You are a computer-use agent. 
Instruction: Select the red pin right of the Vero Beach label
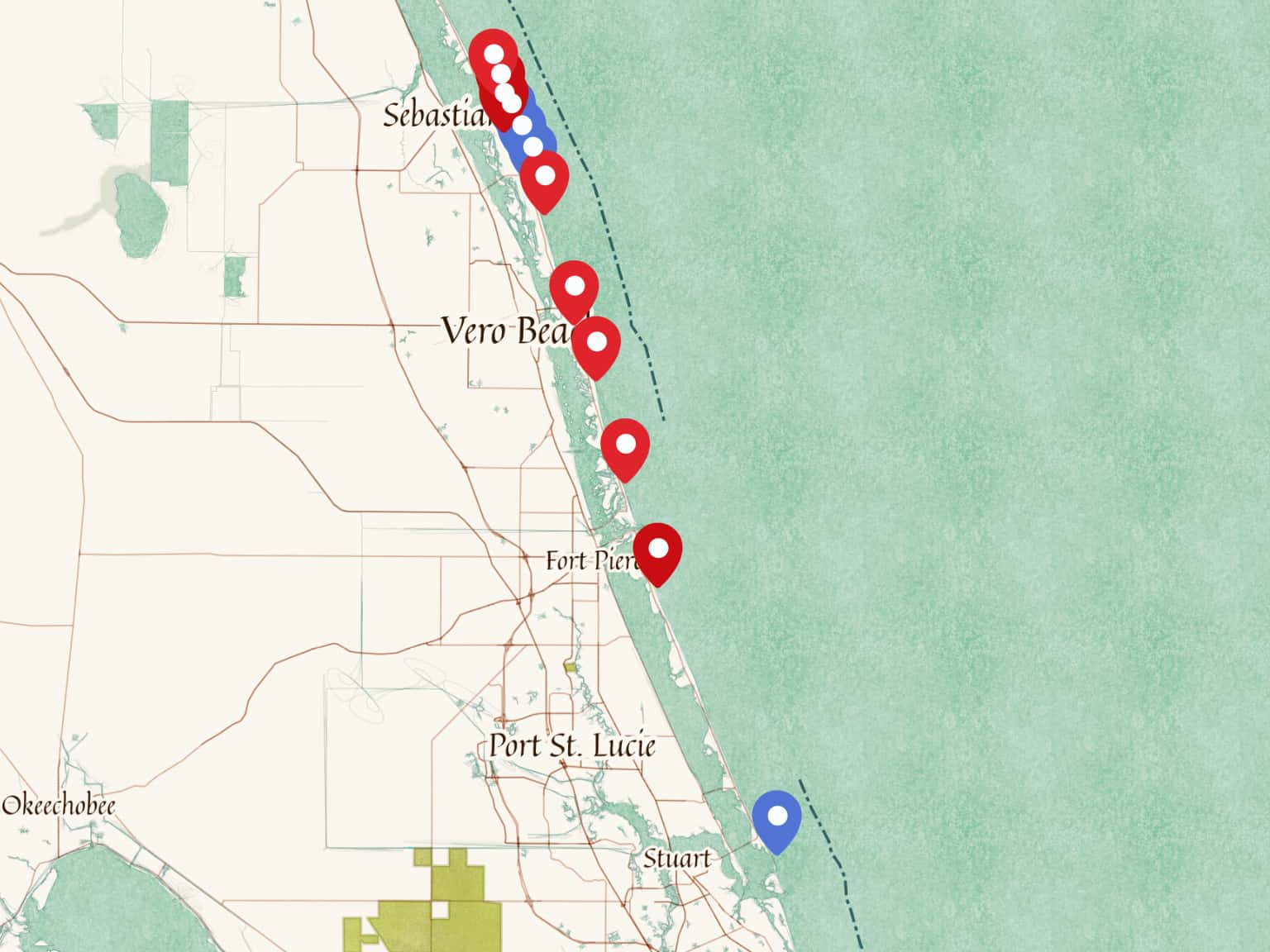(x=596, y=344)
